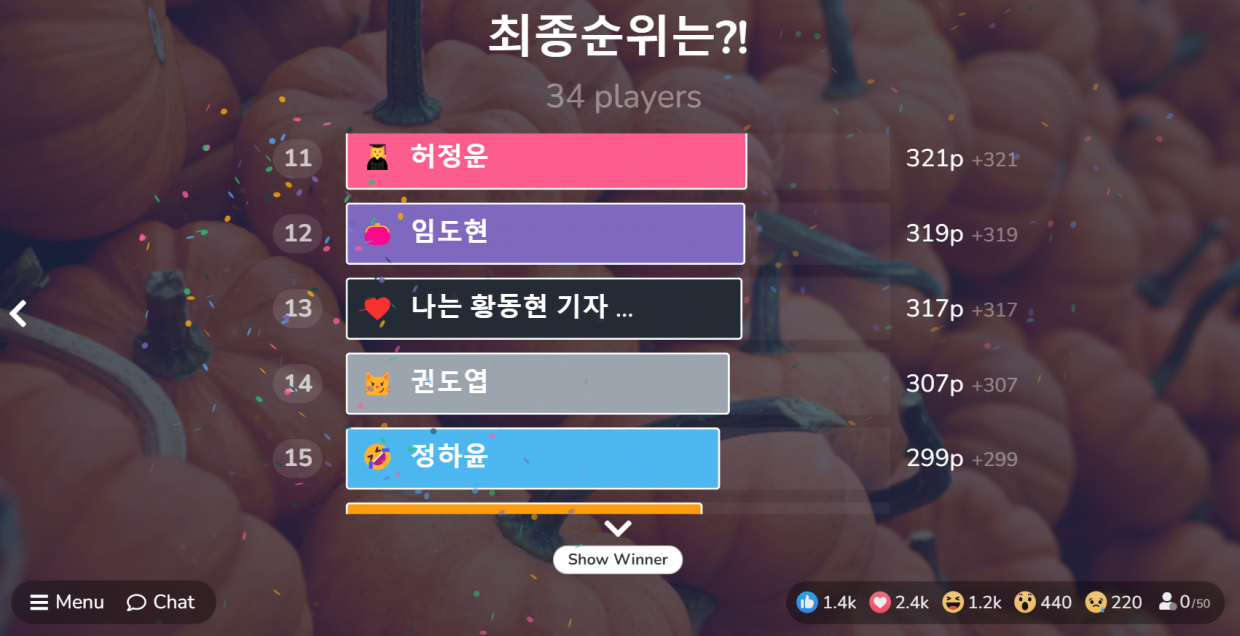
Task: Select player 정하윤 in the ranking
Action: pyautogui.click(x=532, y=458)
